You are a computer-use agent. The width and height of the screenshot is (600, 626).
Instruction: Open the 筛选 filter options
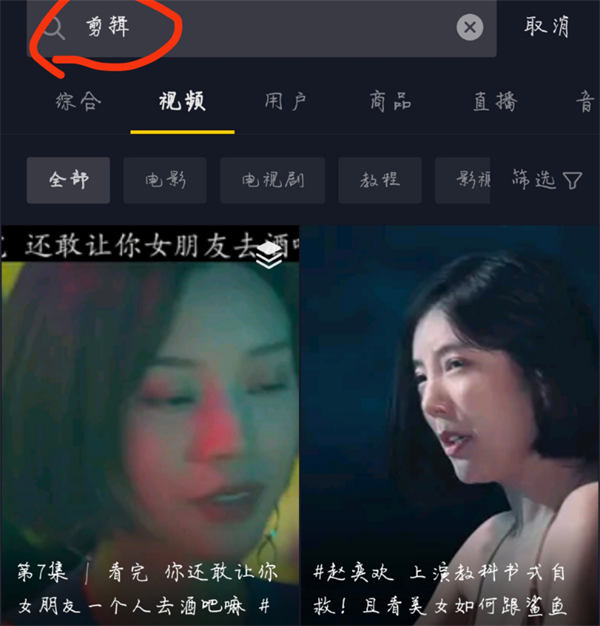click(x=546, y=180)
